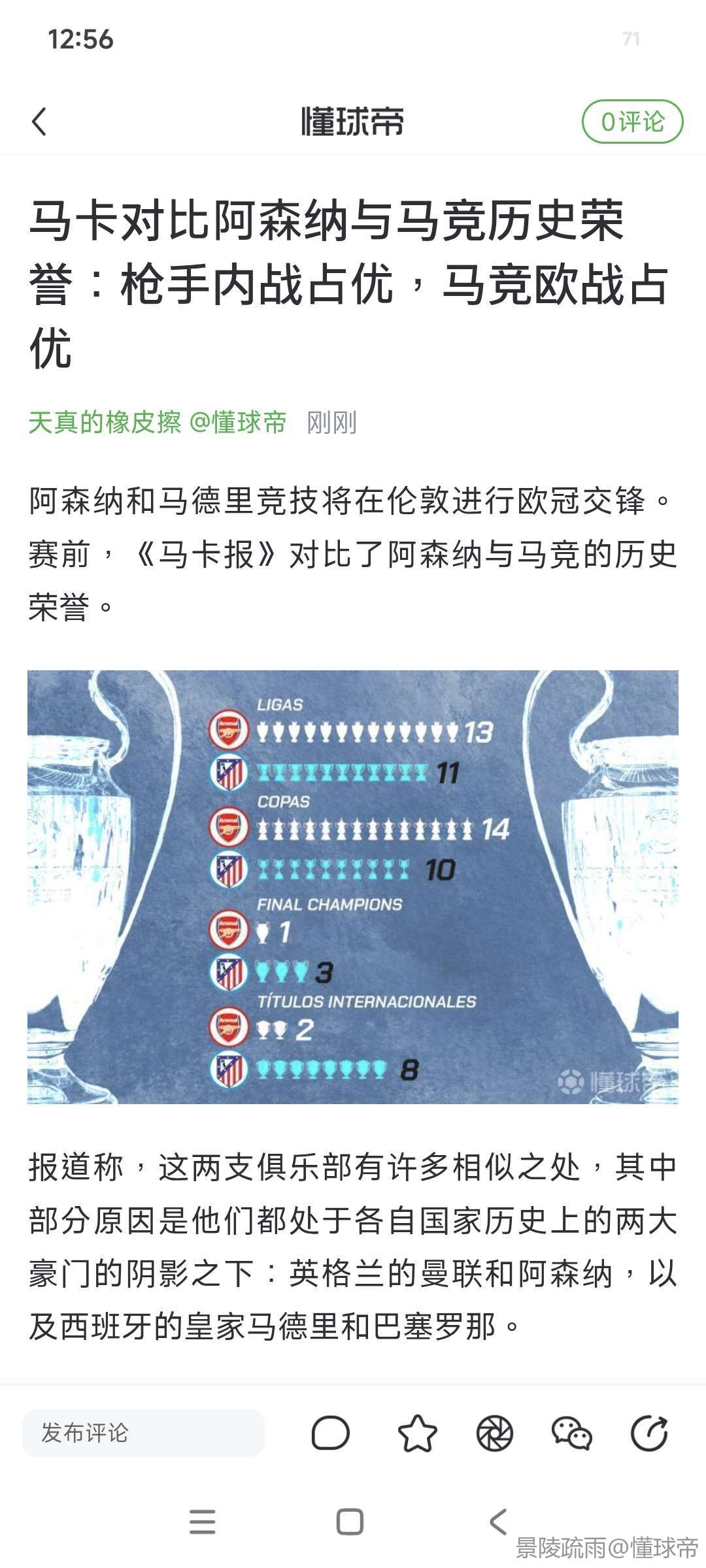
Task: Tap the circular share arrow icon
Action: (x=648, y=1433)
